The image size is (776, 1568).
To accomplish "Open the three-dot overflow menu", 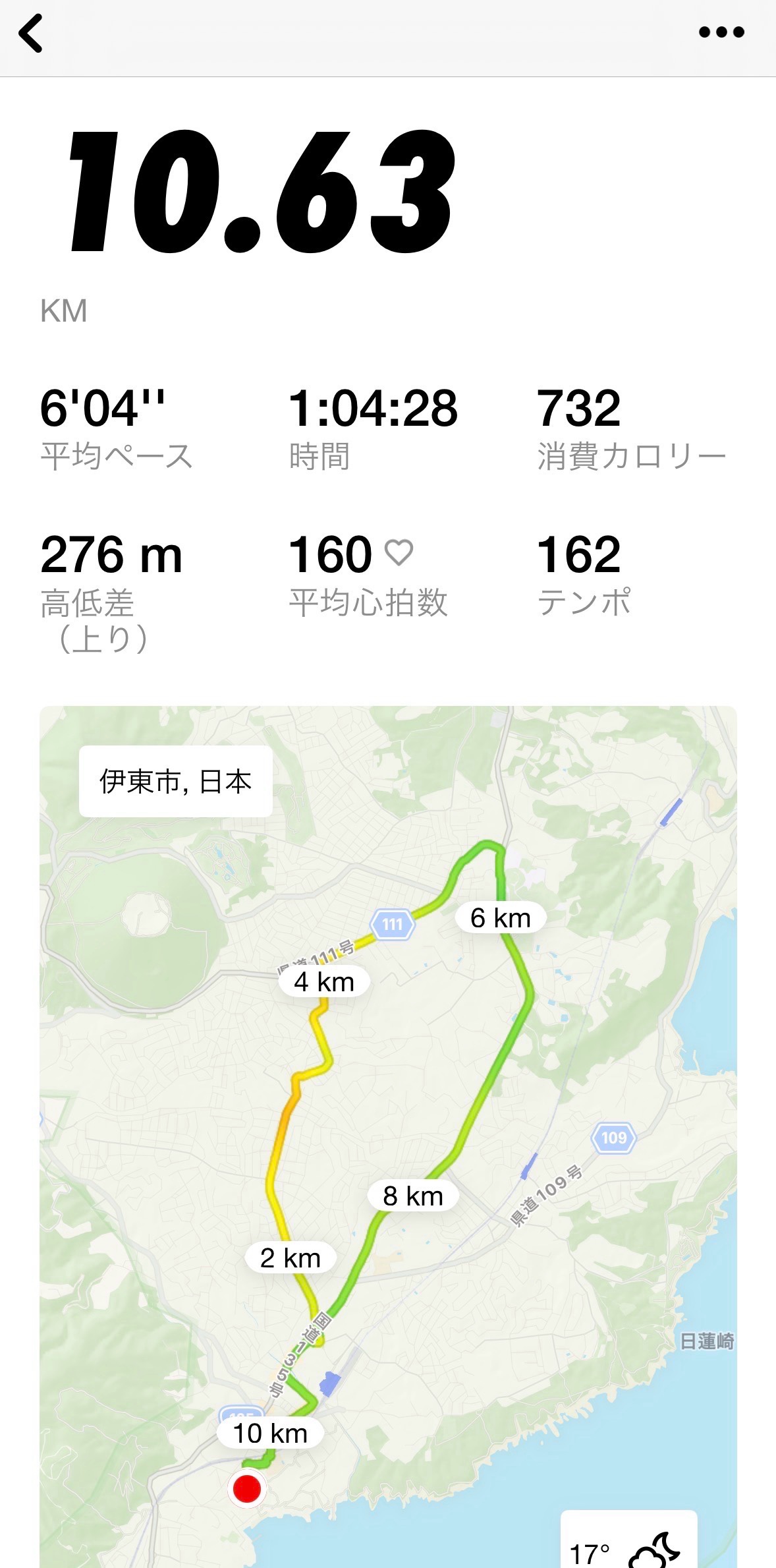I will (x=721, y=32).
